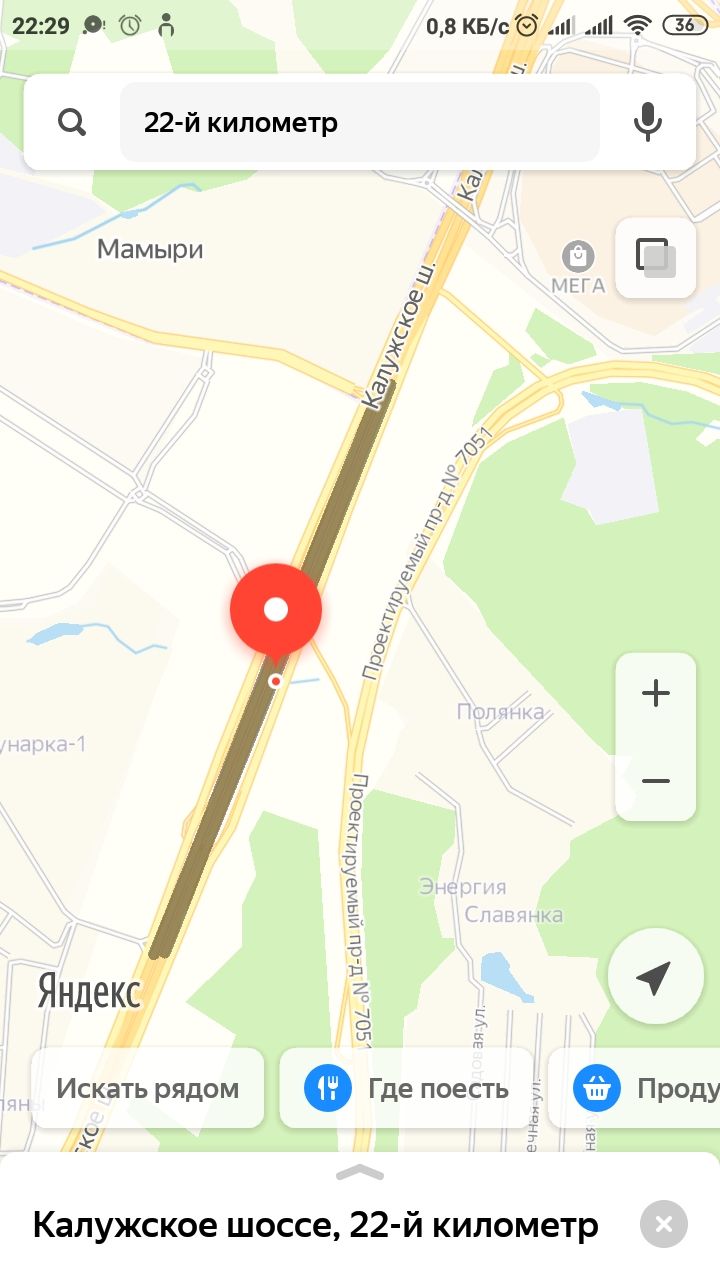Viewport: 720px width, 1280px height.
Task: Tap the search magnifier icon
Action: tap(72, 122)
